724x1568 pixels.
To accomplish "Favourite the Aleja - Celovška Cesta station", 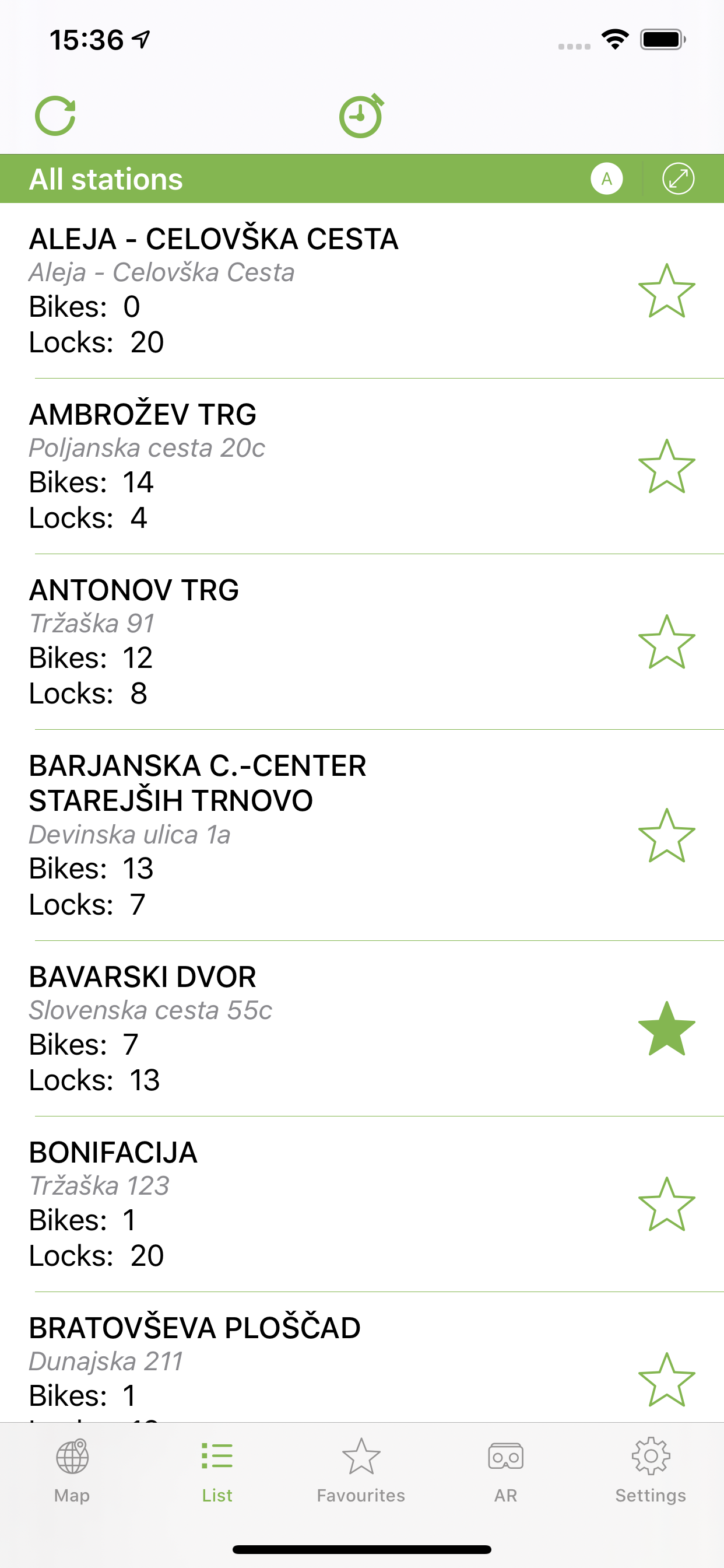I will pos(667,291).
